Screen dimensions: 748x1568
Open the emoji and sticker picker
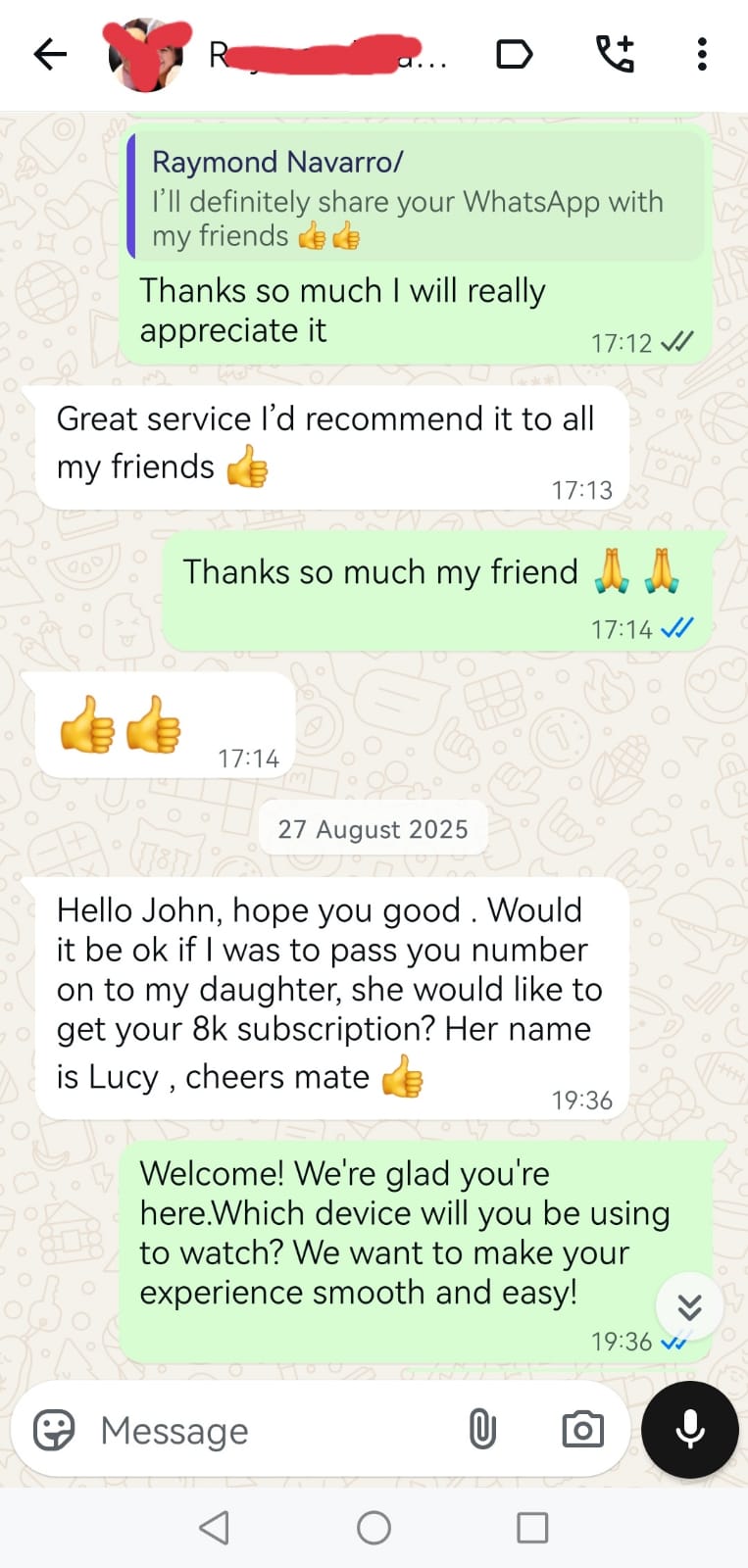[54, 1430]
